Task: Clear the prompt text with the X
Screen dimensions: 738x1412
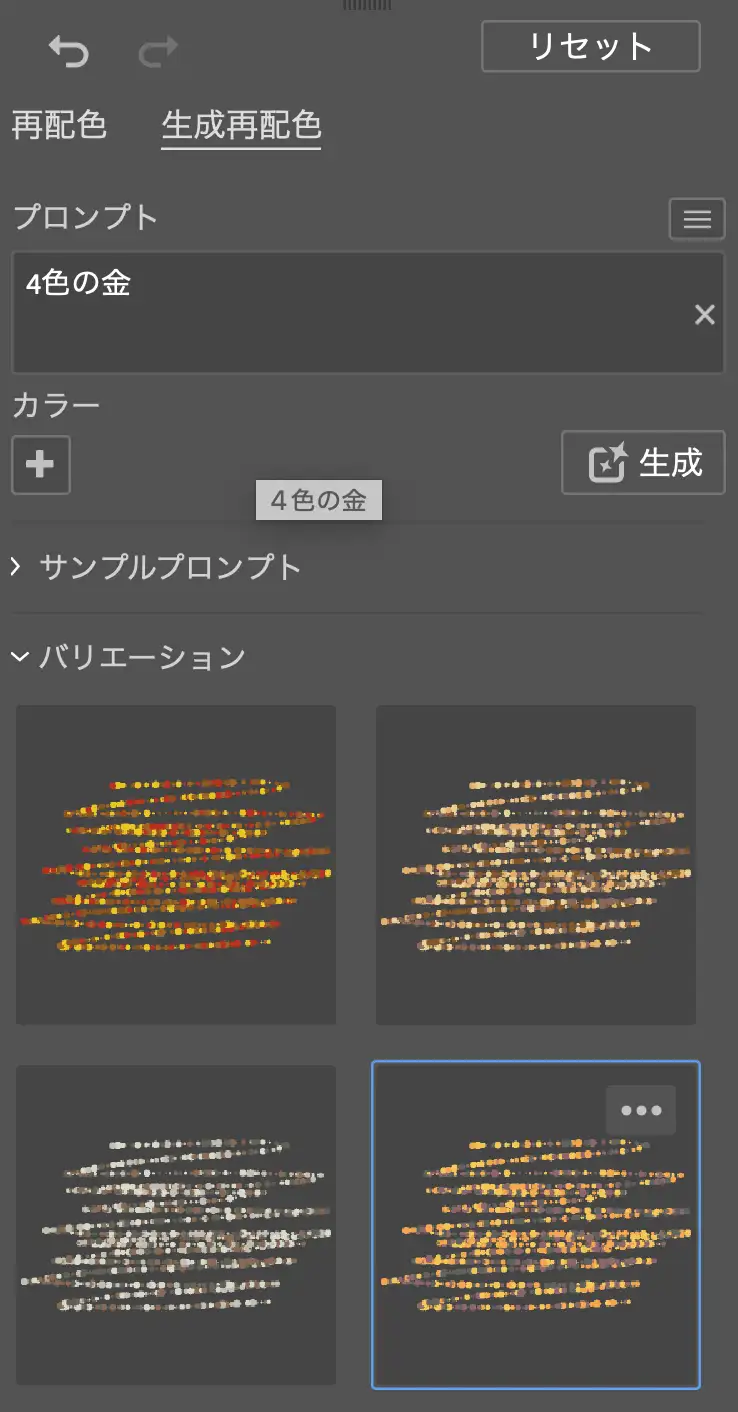Action: tap(705, 315)
